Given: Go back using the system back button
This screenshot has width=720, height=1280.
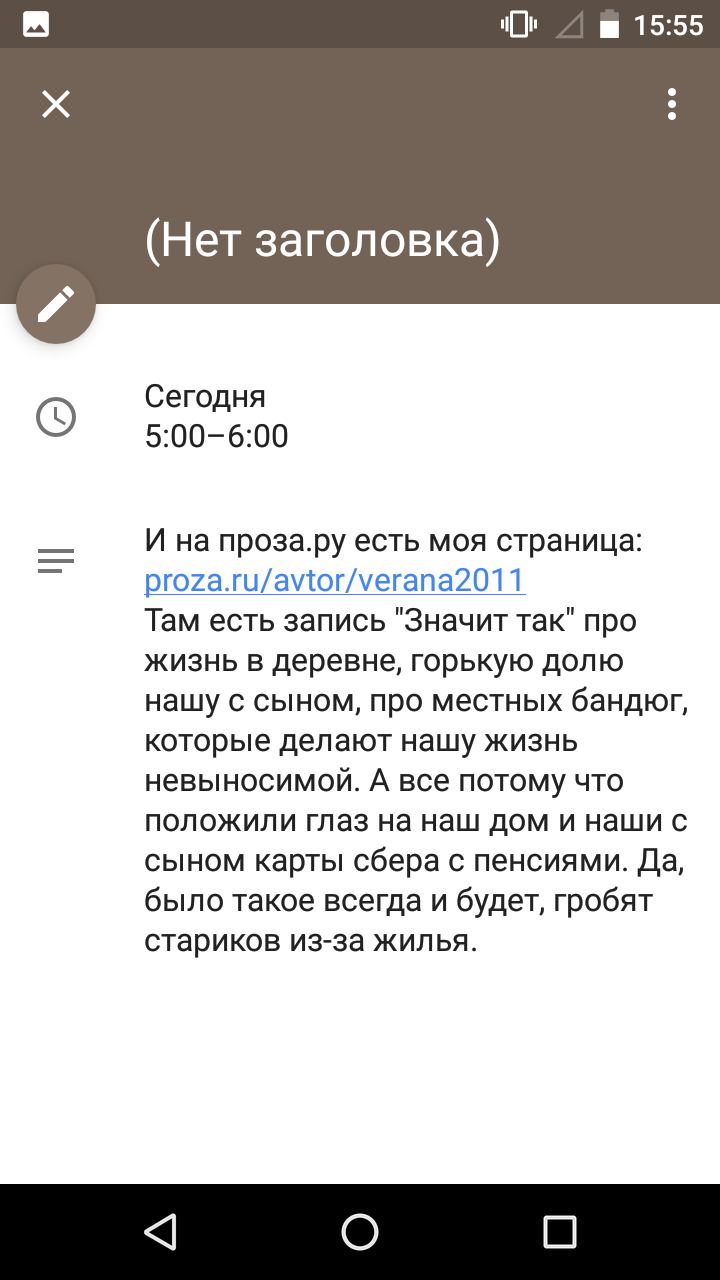Looking at the screenshot, I should pos(160,1232).
